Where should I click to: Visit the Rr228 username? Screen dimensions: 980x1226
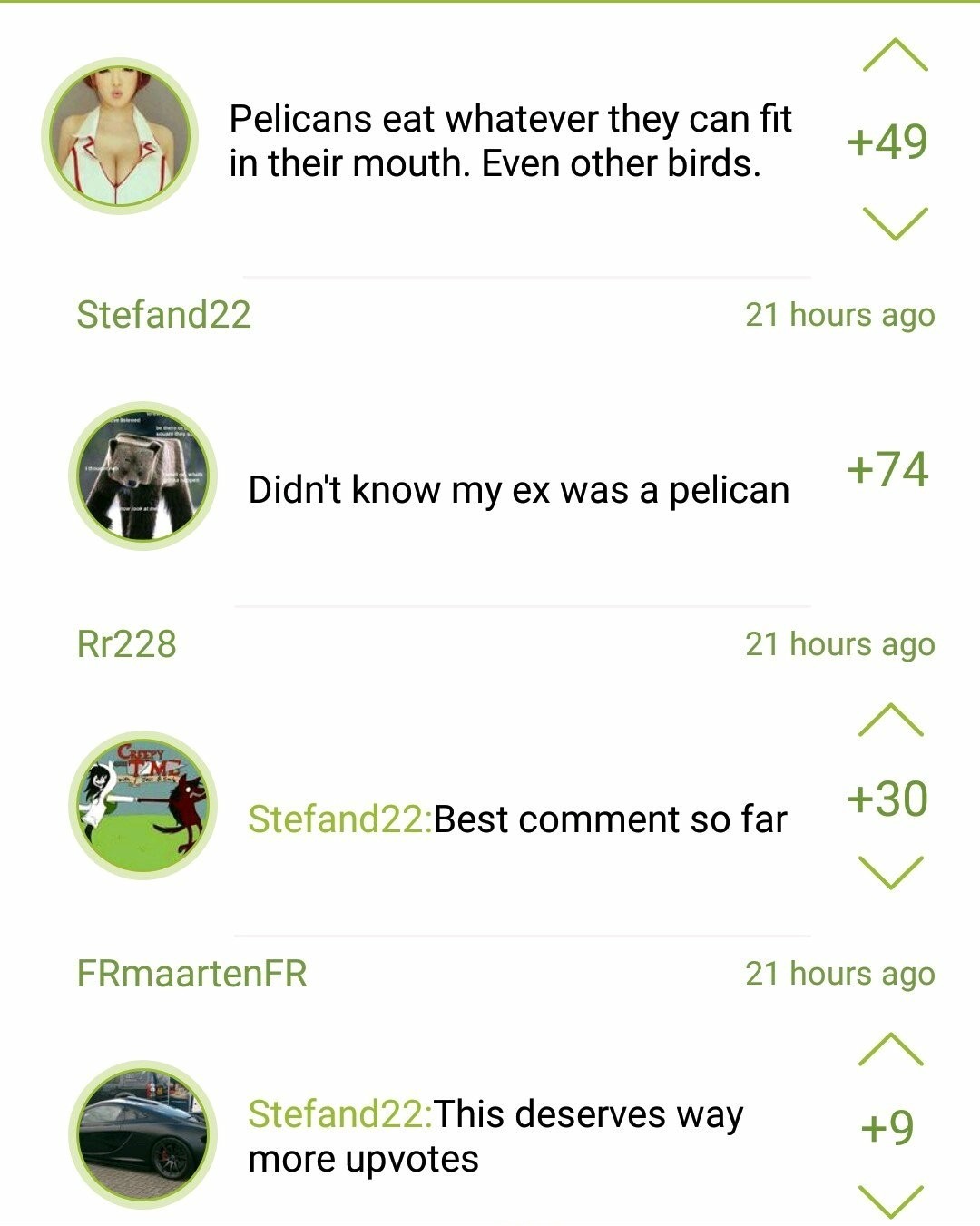pyautogui.click(x=126, y=644)
